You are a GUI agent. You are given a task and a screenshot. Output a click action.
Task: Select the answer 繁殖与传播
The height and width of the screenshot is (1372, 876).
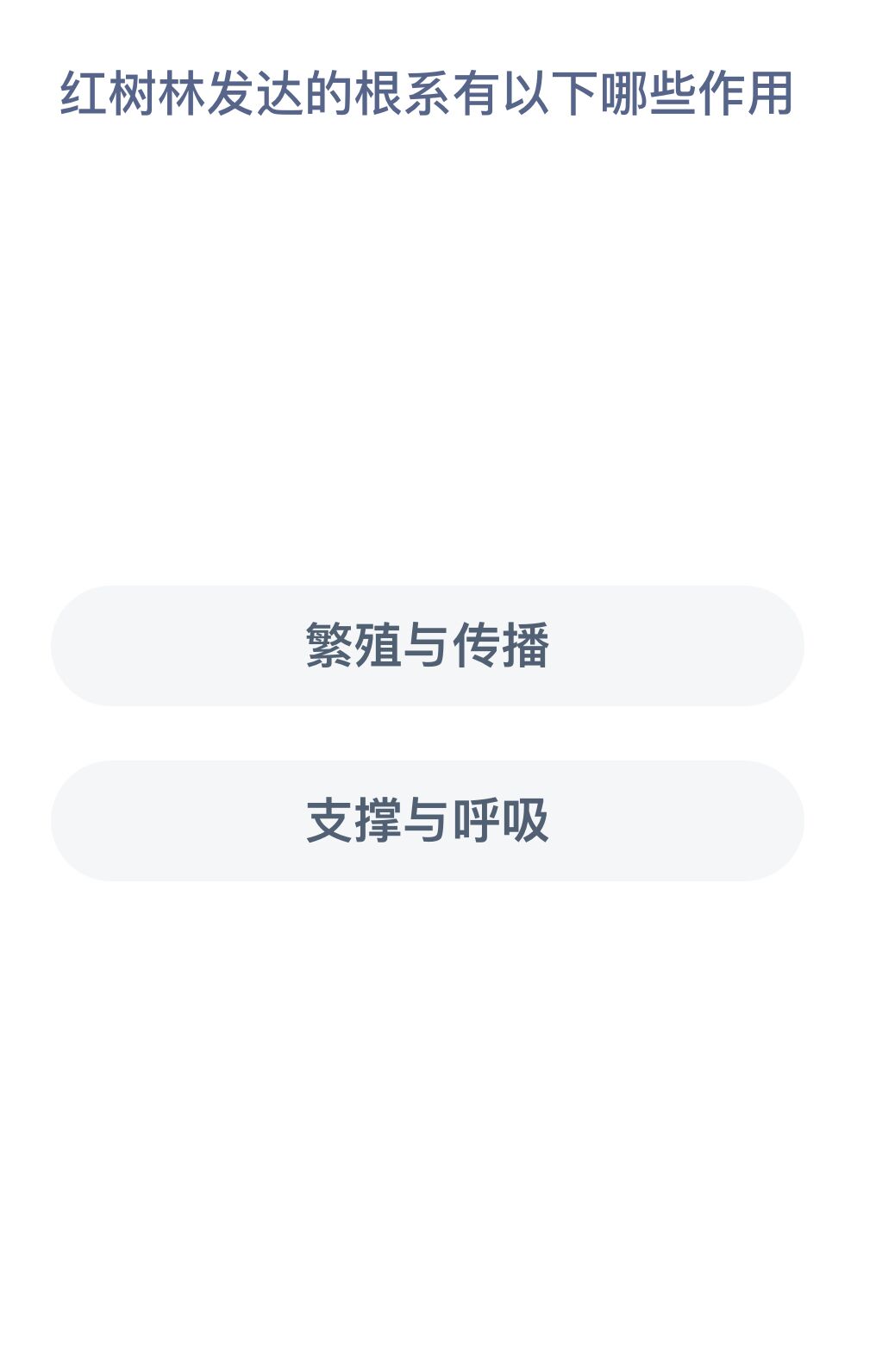click(x=428, y=645)
